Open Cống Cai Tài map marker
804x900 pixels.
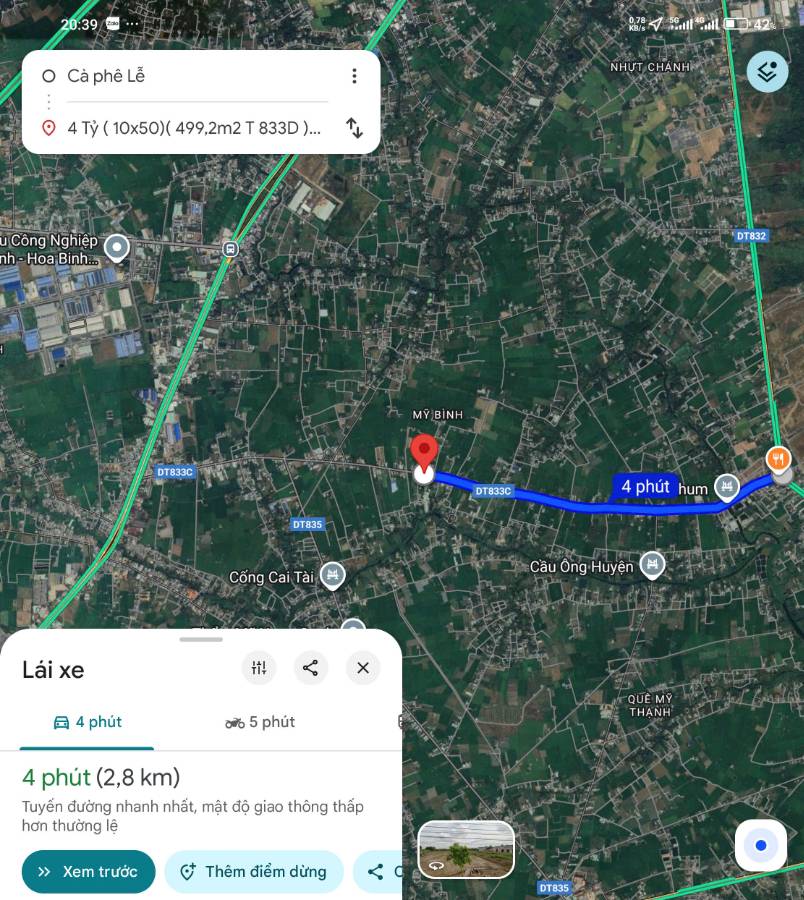(x=332, y=576)
